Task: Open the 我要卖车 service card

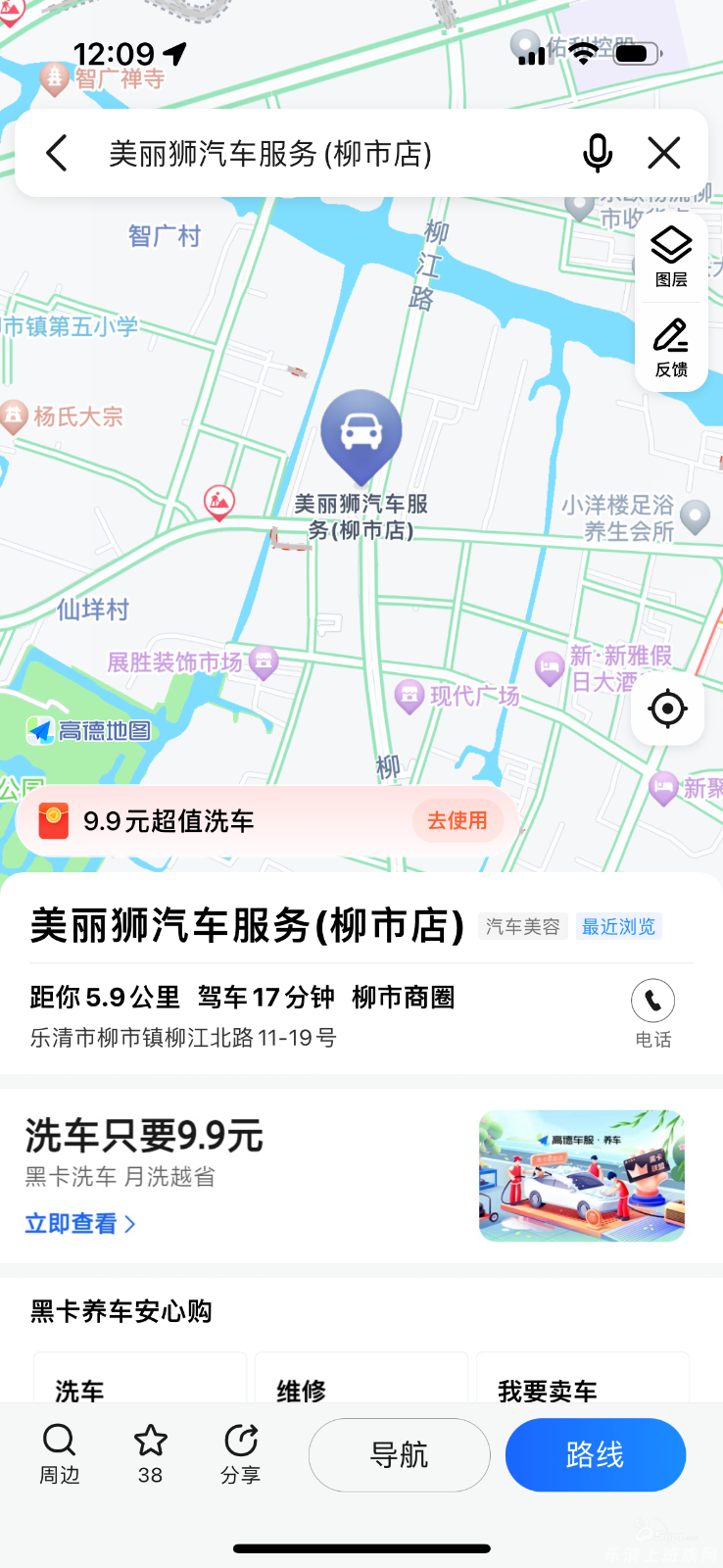Action: click(x=582, y=1380)
